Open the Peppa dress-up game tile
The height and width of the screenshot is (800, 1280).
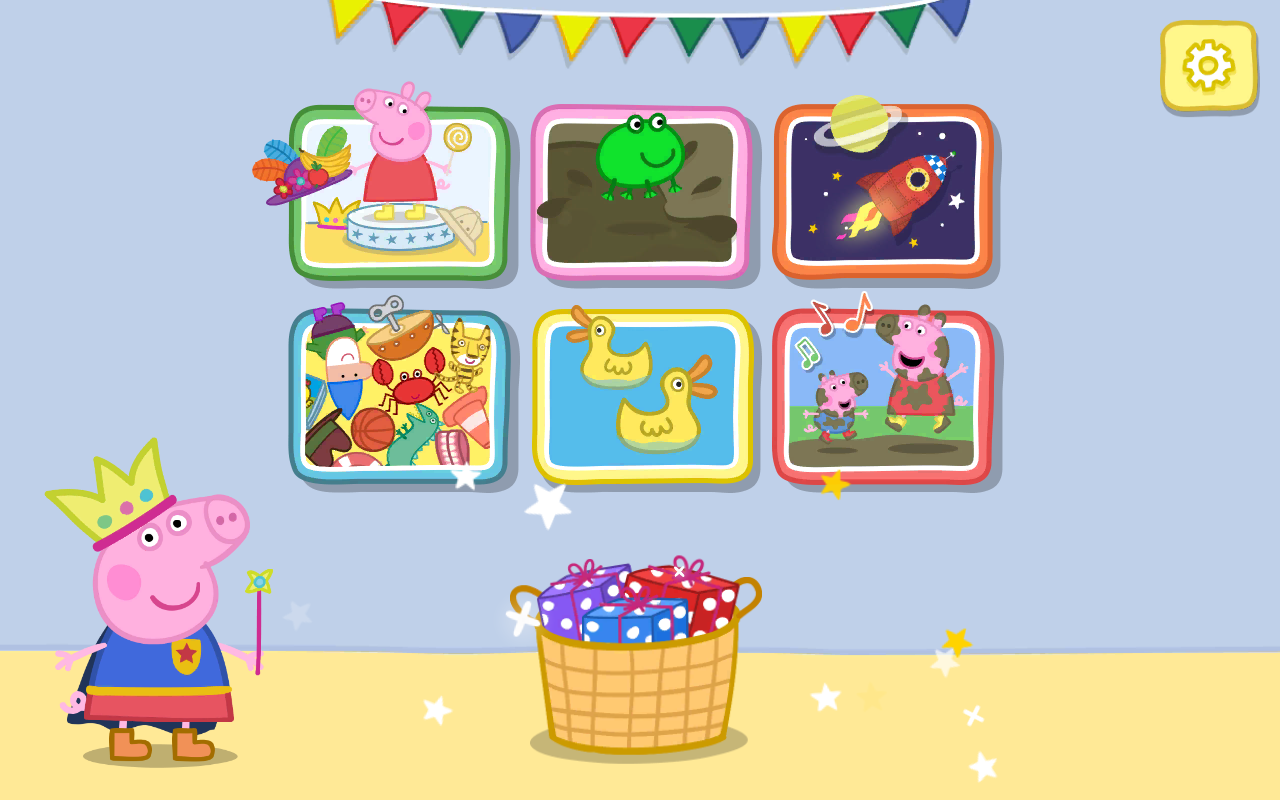coord(400,192)
